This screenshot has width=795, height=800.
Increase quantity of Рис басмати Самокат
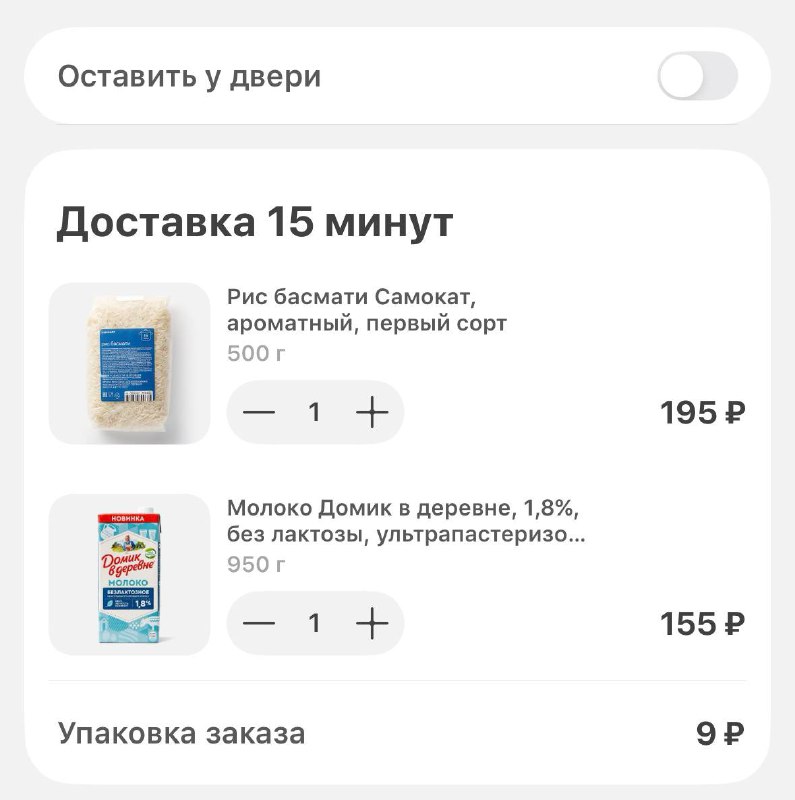click(372, 412)
